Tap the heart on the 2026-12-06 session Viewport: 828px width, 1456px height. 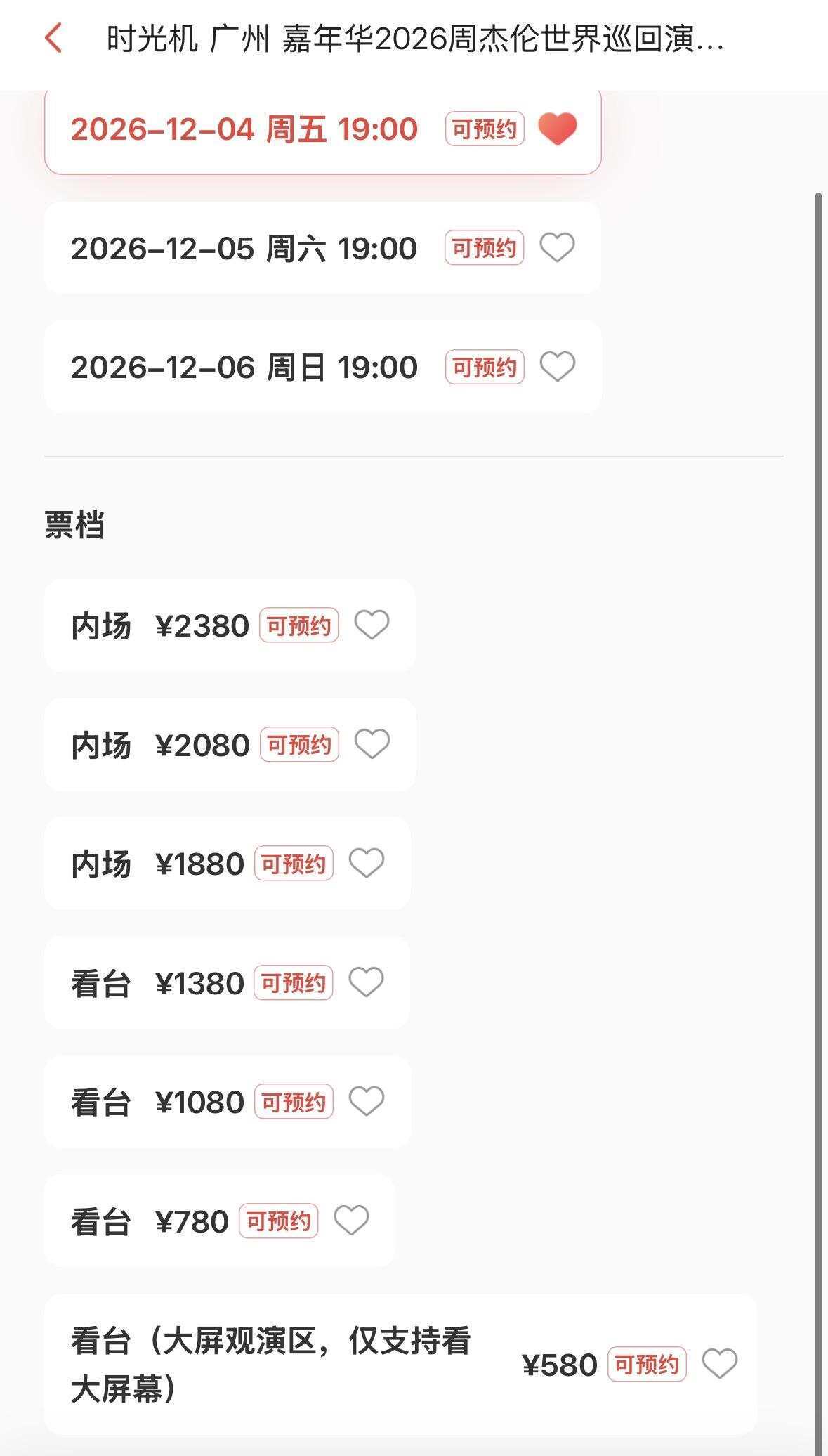[557, 367]
